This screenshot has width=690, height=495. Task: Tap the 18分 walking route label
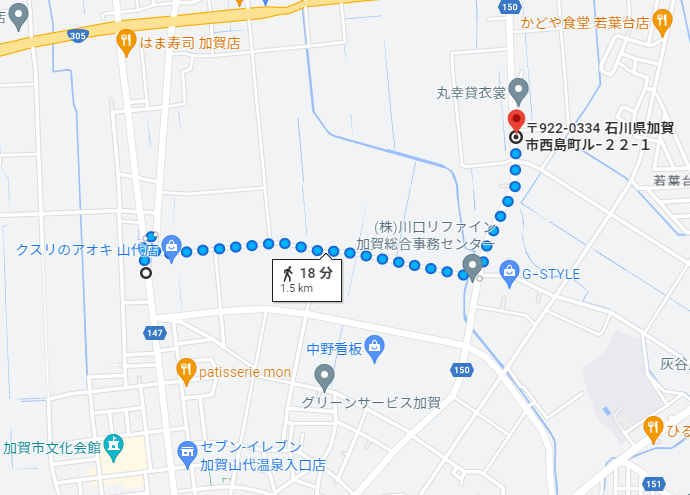(306, 279)
